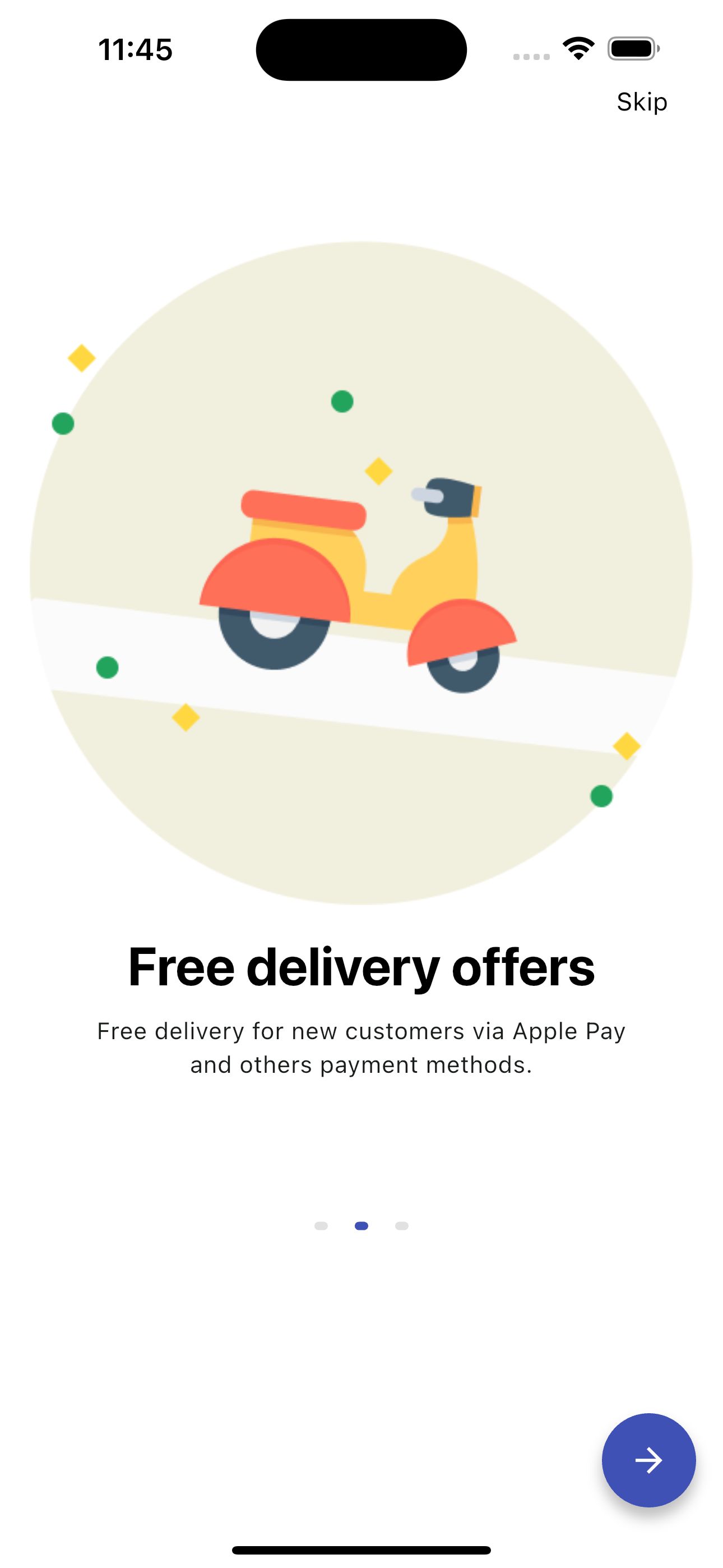Tap the next arrow floating button

coord(648,1460)
